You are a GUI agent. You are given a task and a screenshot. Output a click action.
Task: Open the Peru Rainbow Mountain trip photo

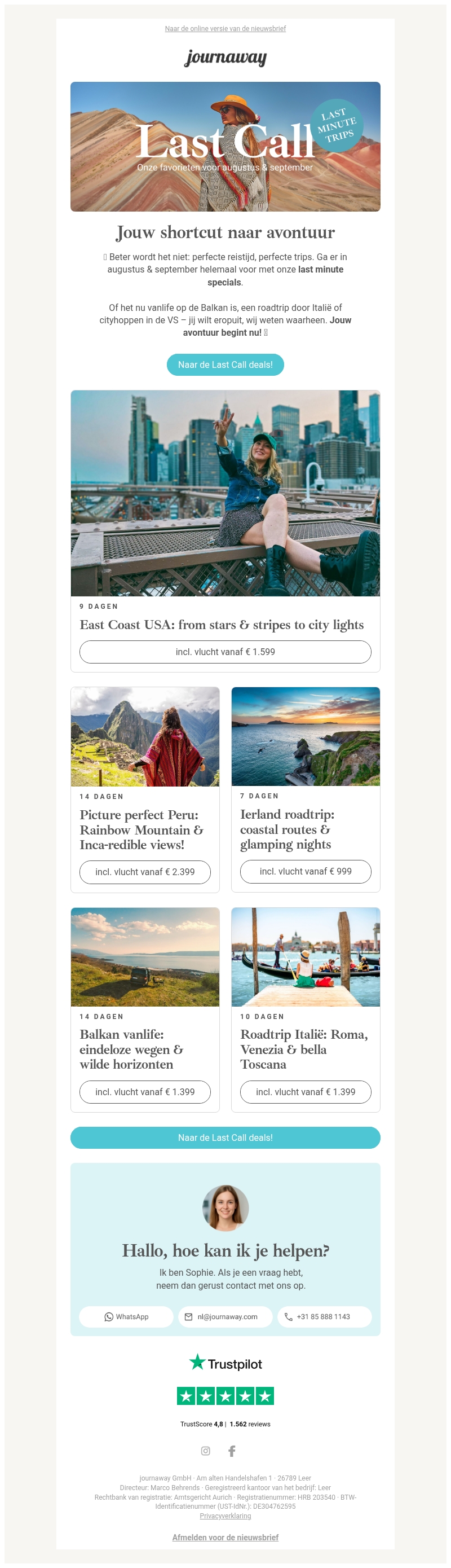145,736
